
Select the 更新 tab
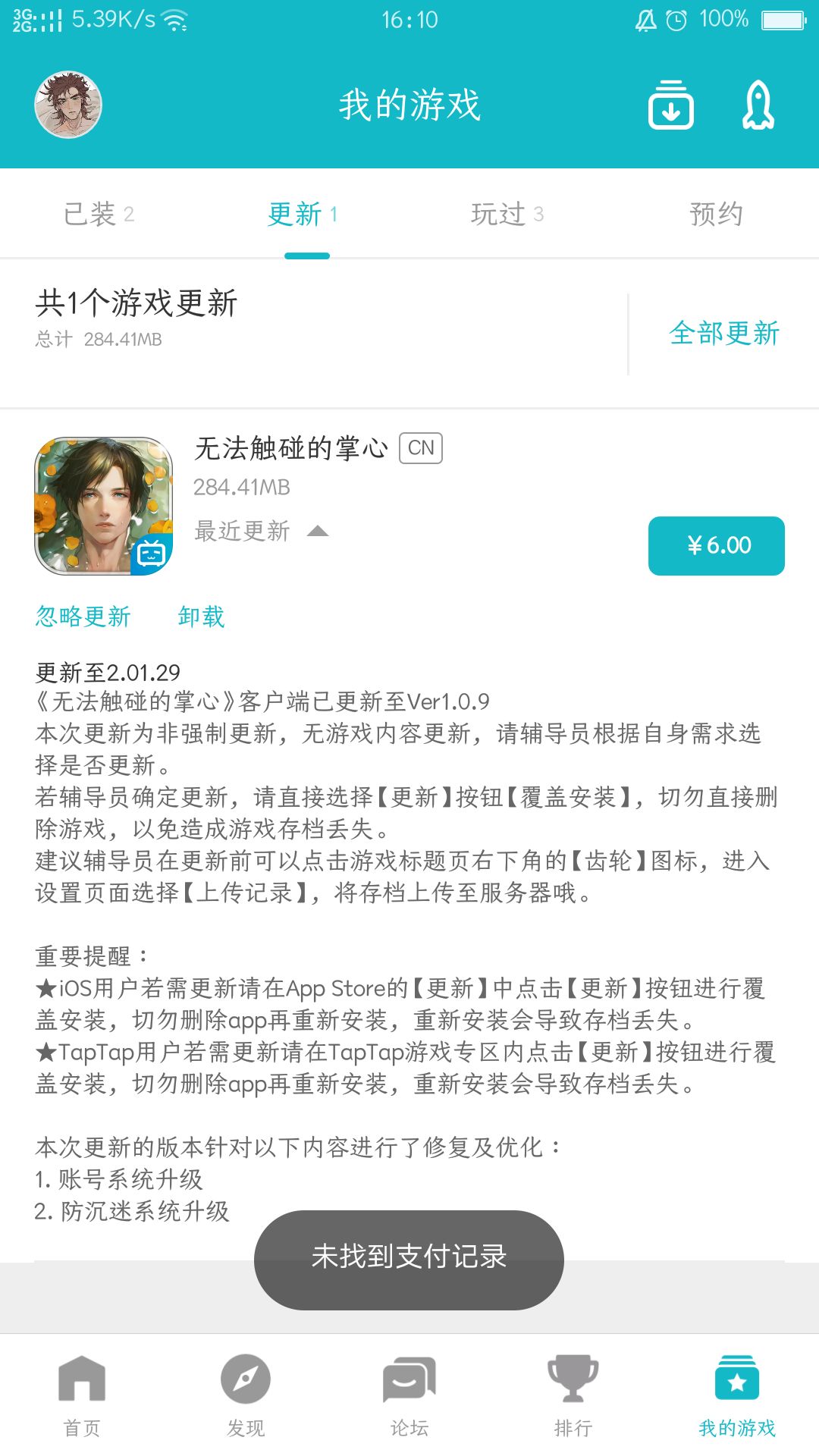(x=303, y=214)
